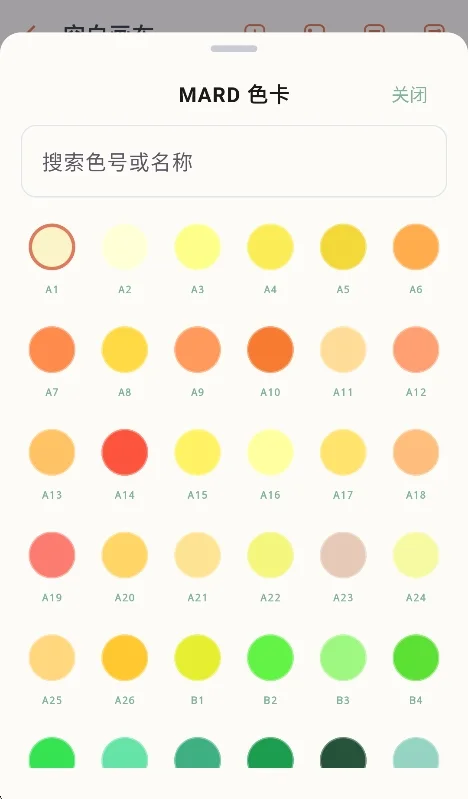468x799 pixels.
Task: Select swatch A5
Action: tap(343, 247)
